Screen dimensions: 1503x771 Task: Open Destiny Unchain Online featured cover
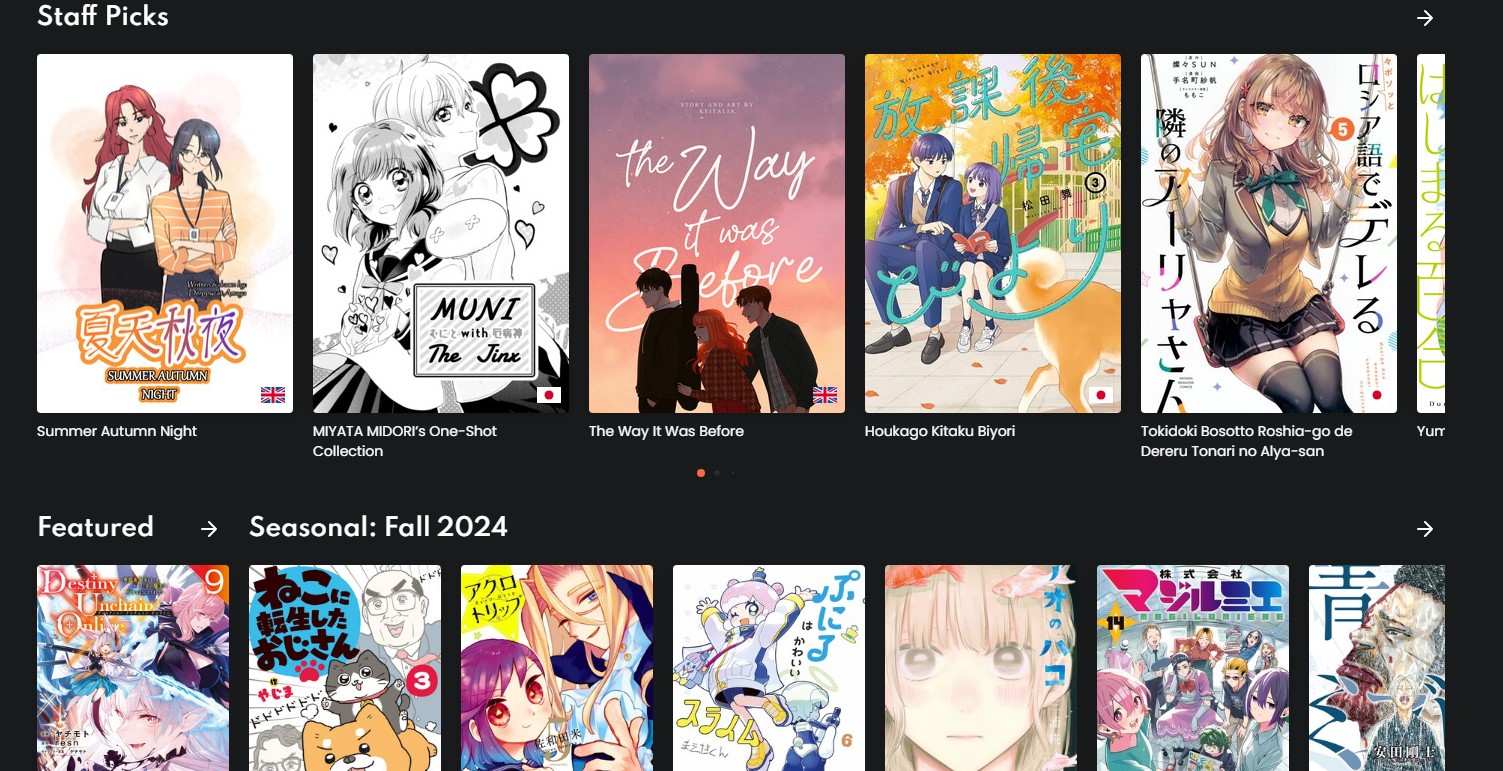(x=133, y=667)
